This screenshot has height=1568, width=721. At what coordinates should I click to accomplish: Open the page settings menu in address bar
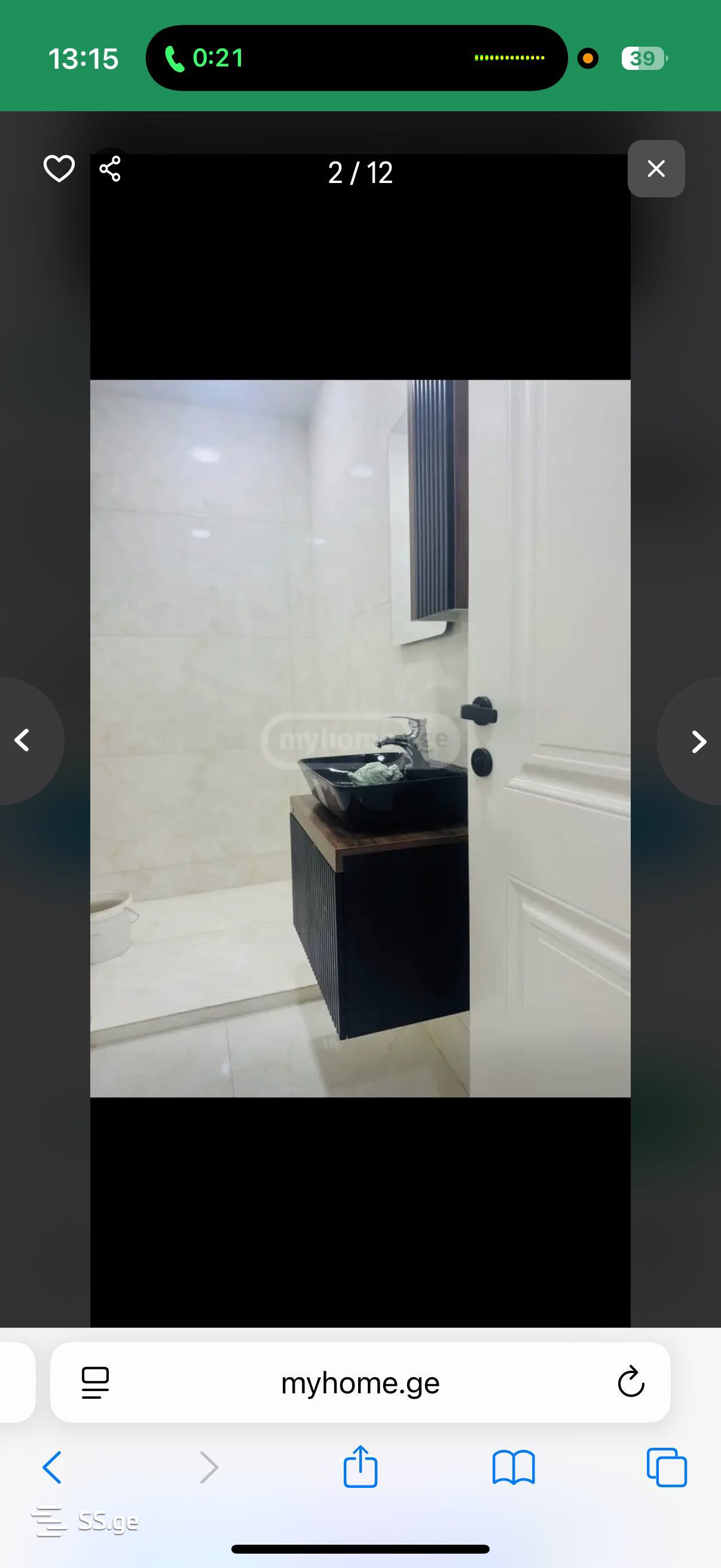[x=95, y=1383]
